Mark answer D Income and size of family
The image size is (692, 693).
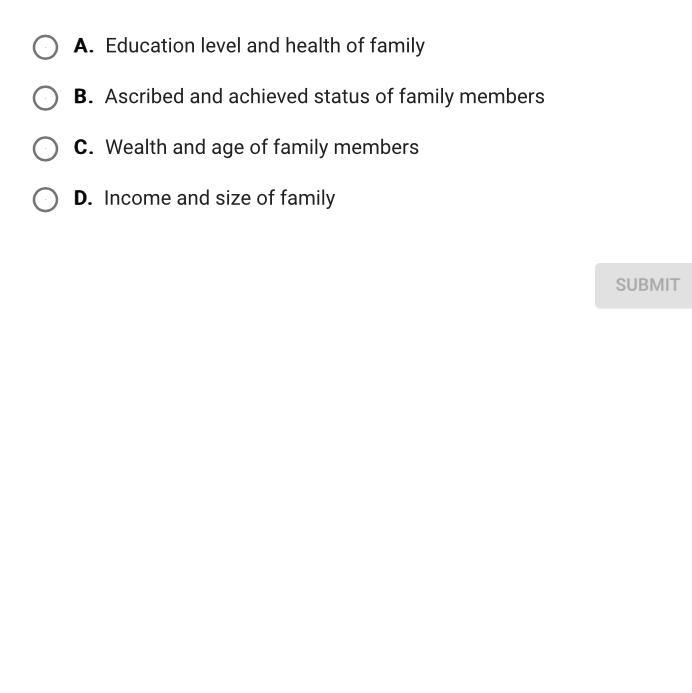pos(45,200)
